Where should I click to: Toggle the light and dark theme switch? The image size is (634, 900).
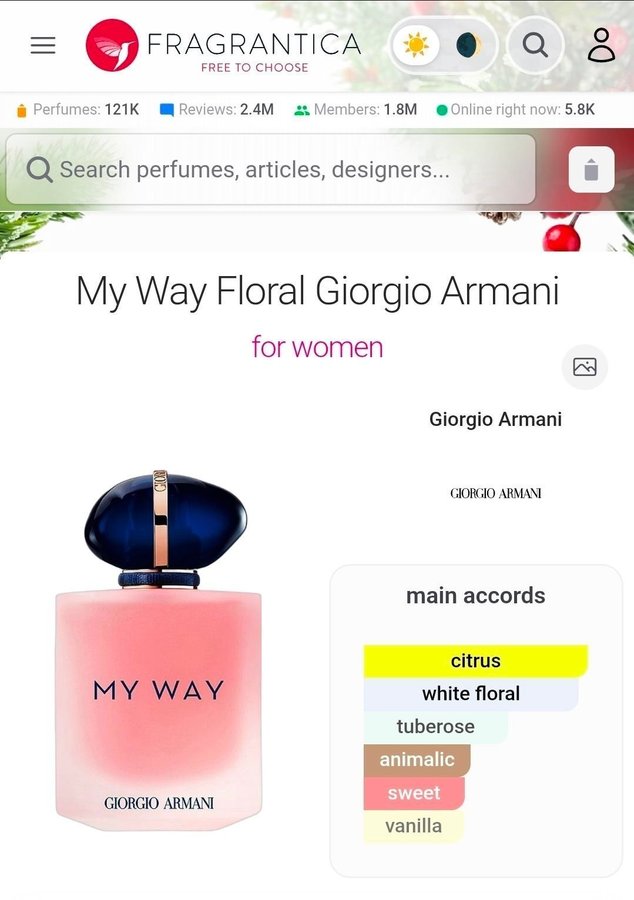442,46
